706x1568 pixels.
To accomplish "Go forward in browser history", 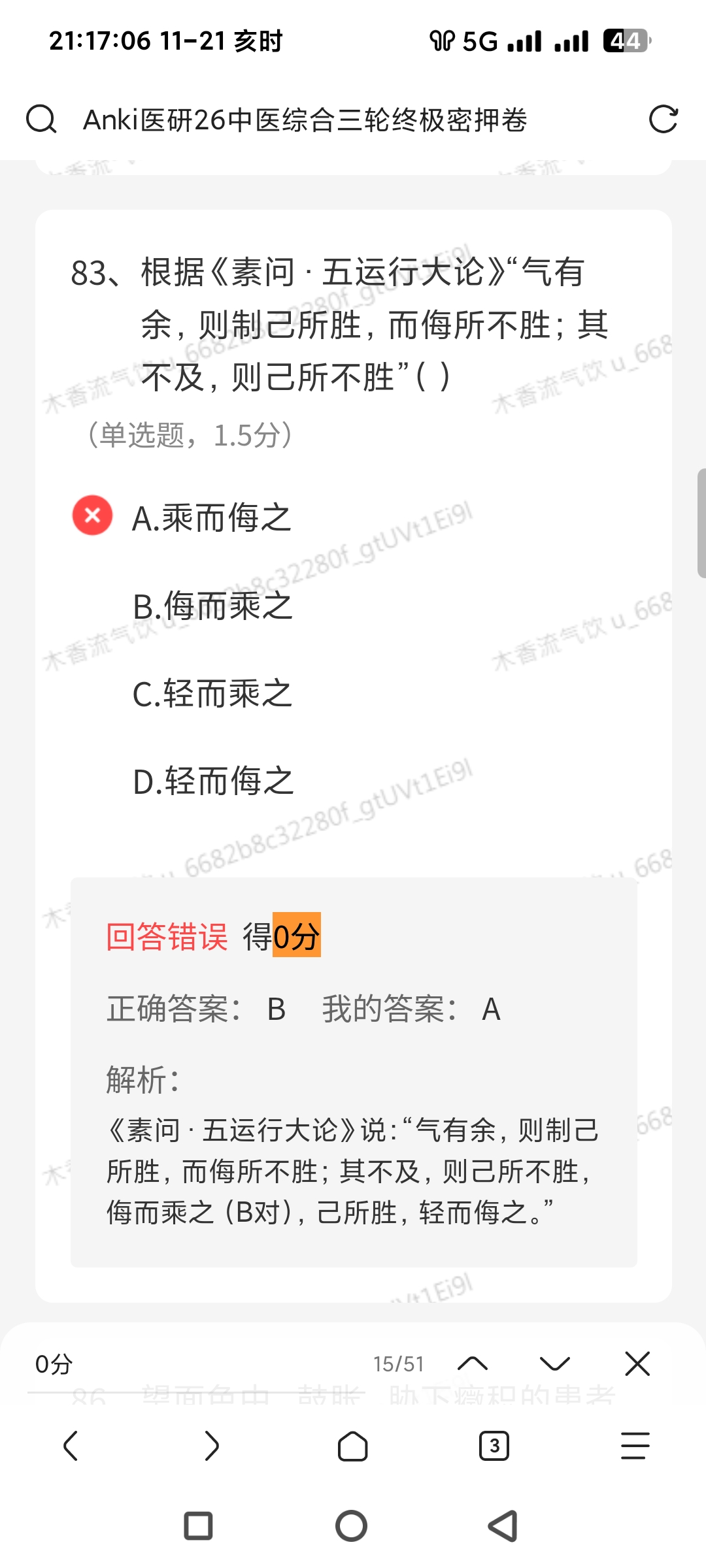I will (211, 1446).
